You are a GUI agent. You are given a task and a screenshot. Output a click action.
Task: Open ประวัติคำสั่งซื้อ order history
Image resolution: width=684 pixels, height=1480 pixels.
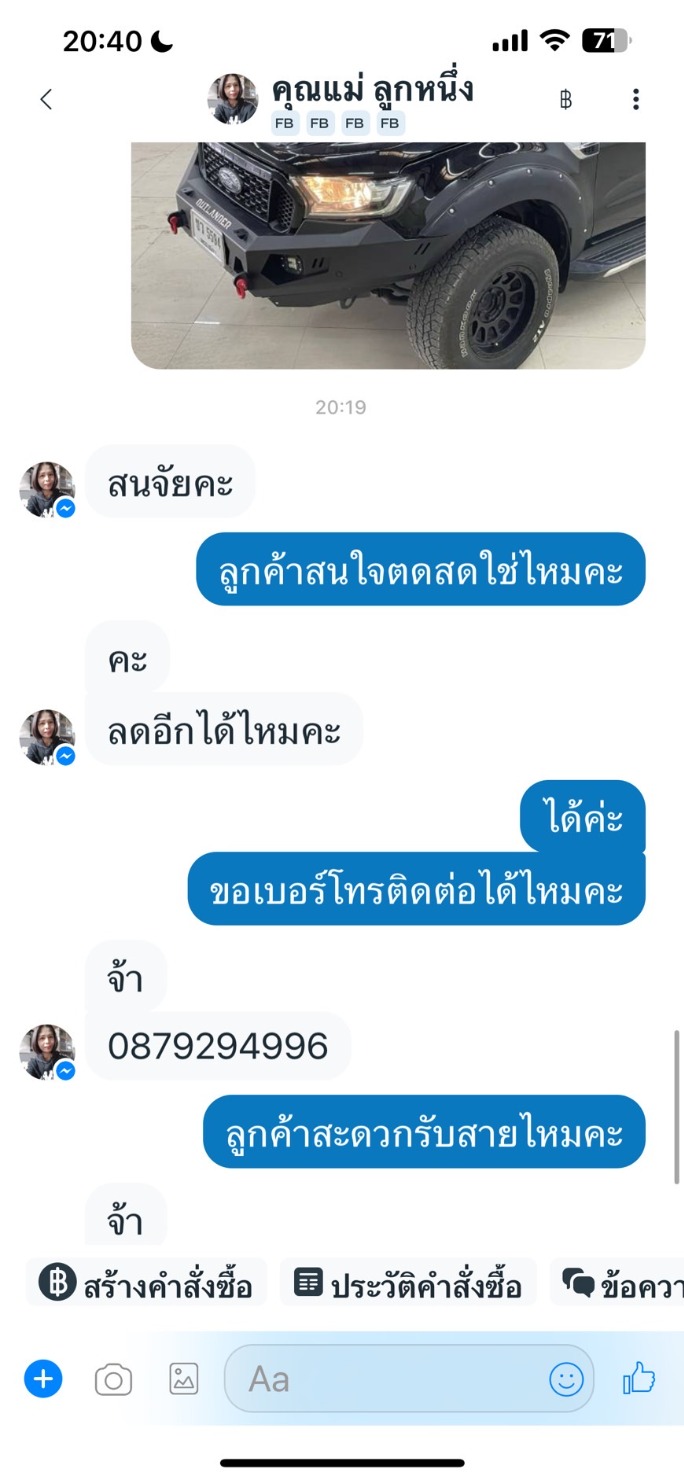(x=408, y=1284)
